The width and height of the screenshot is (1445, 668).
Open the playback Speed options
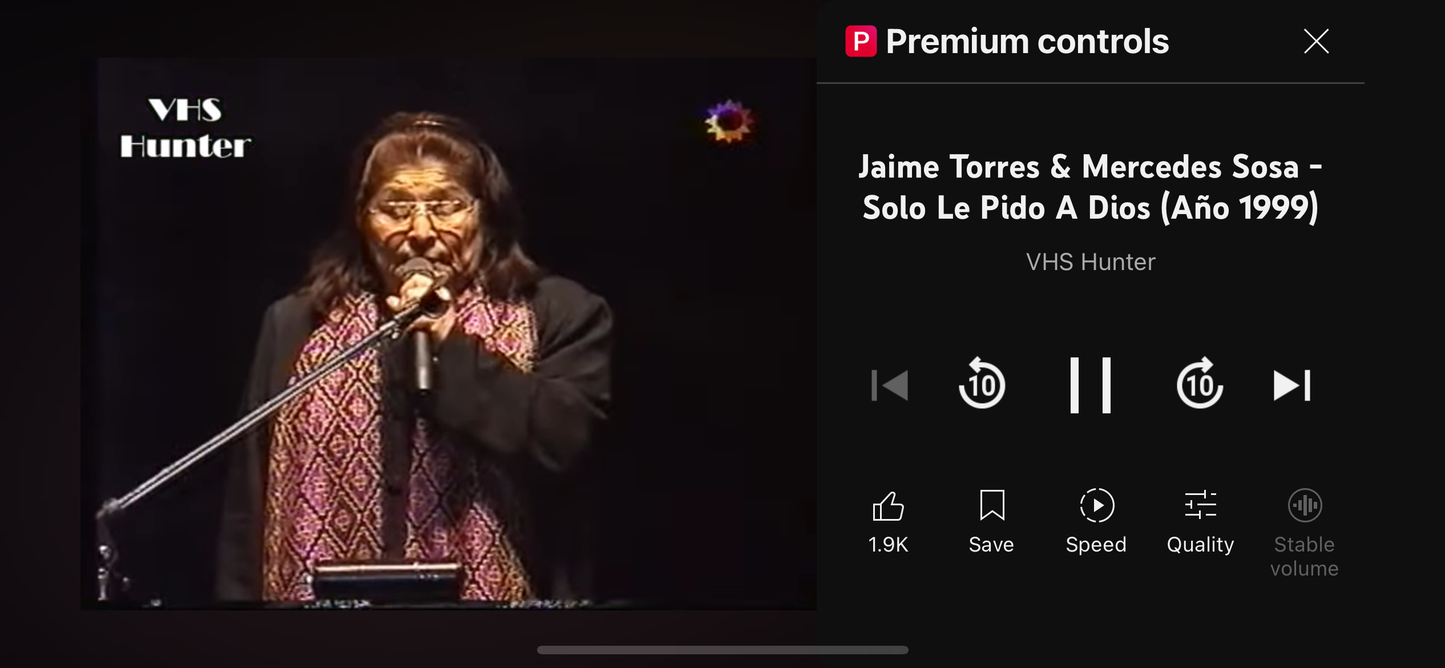coord(1096,520)
